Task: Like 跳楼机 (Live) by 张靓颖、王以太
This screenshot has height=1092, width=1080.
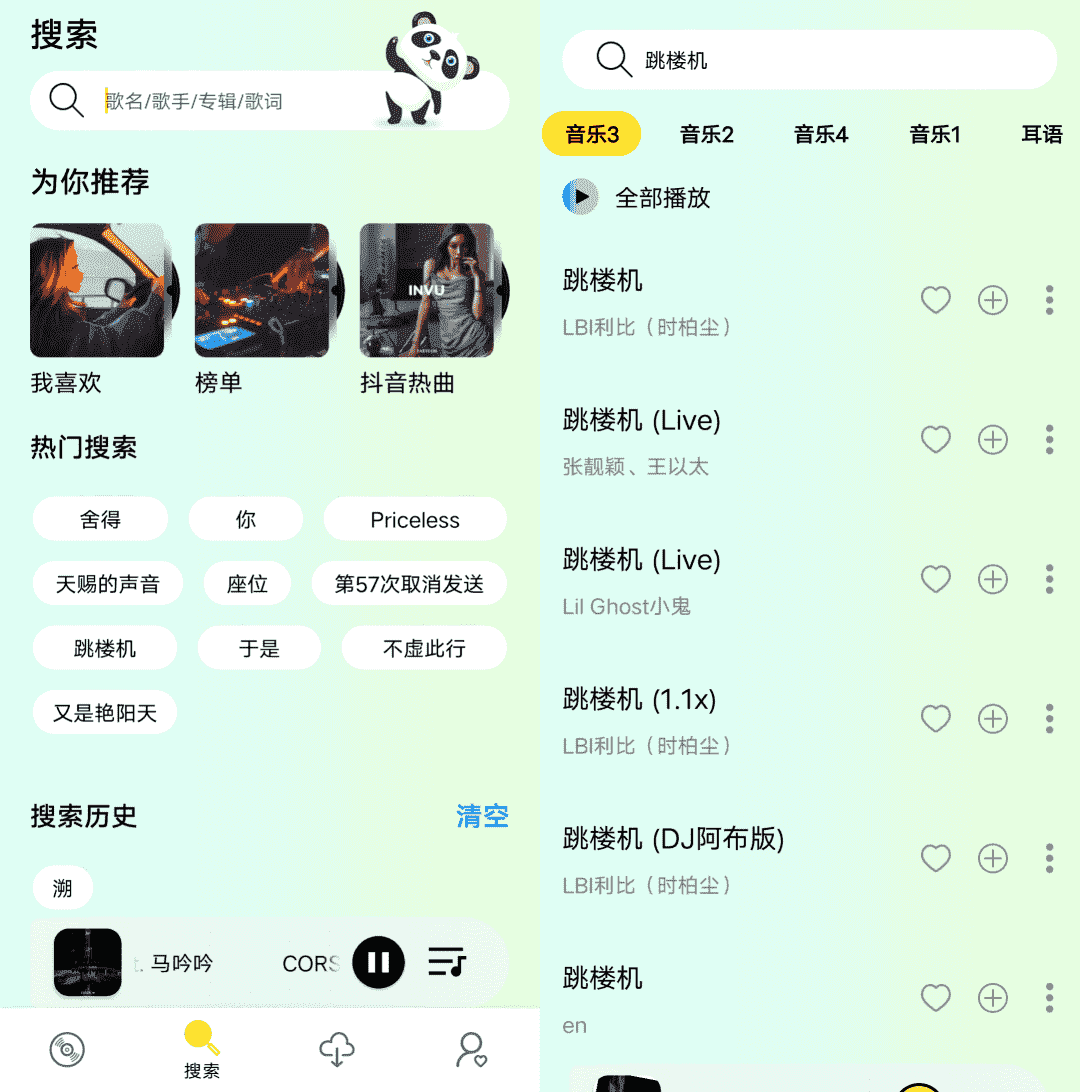Action: [935, 439]
